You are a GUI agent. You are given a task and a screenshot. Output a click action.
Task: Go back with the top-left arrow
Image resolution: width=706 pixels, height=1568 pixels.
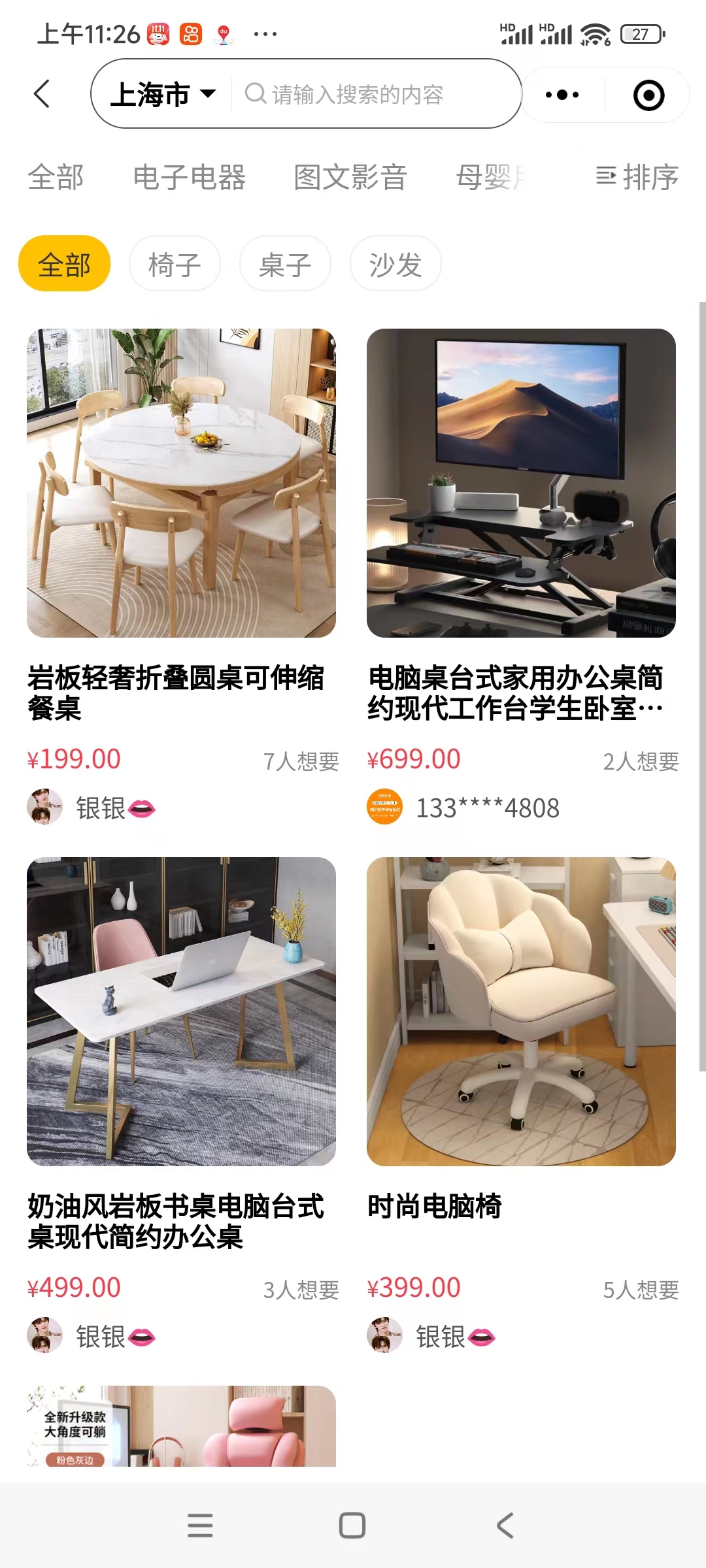42,94
